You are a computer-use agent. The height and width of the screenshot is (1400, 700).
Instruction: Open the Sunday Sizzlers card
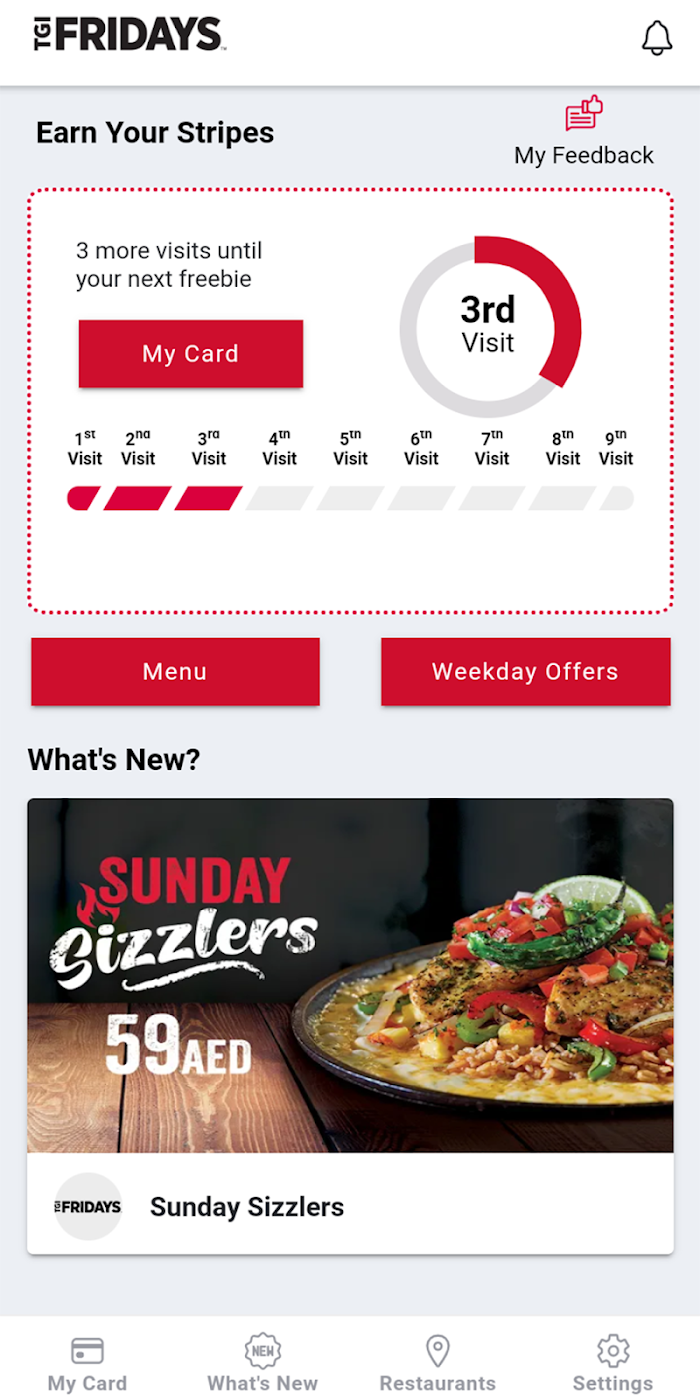(350, 1026)
